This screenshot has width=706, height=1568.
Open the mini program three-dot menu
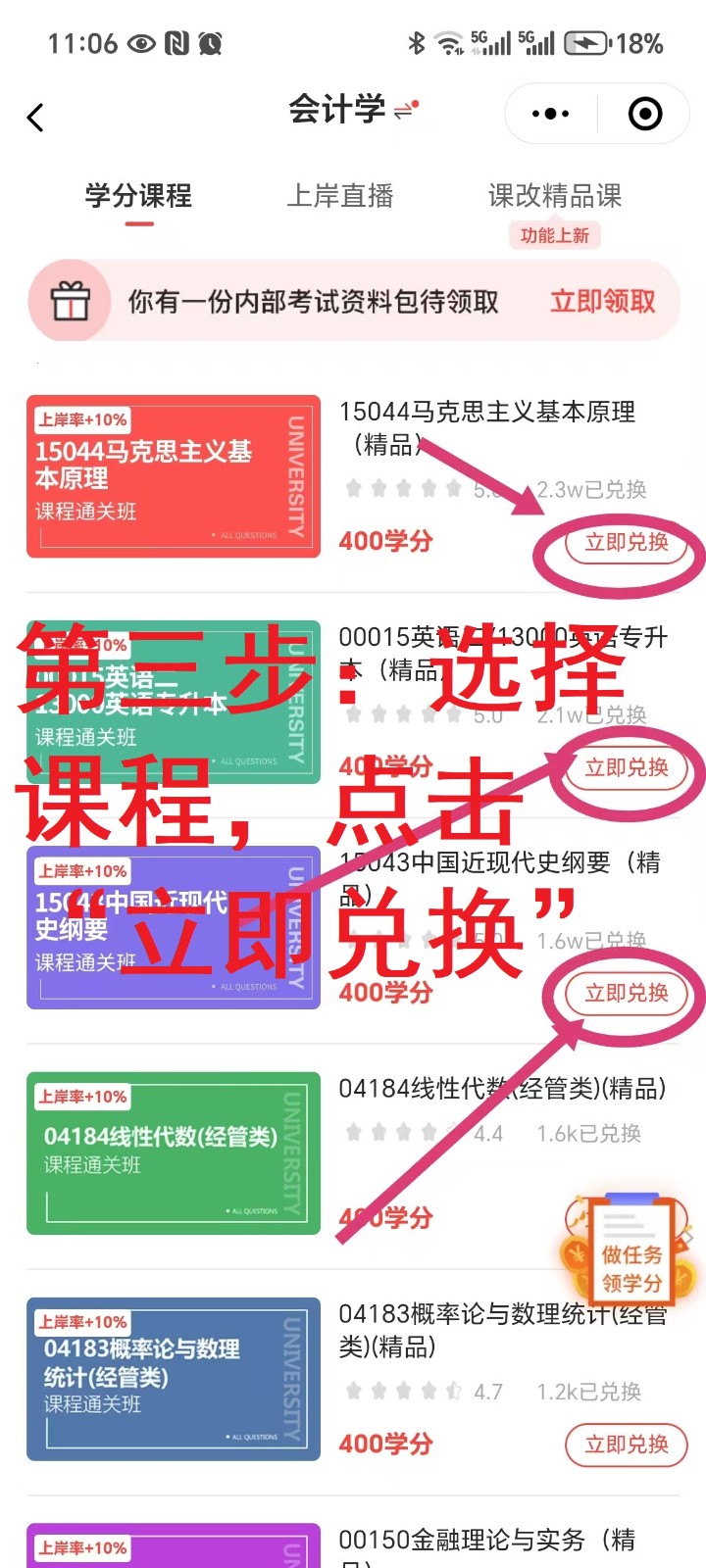click(x=550, y=115)
